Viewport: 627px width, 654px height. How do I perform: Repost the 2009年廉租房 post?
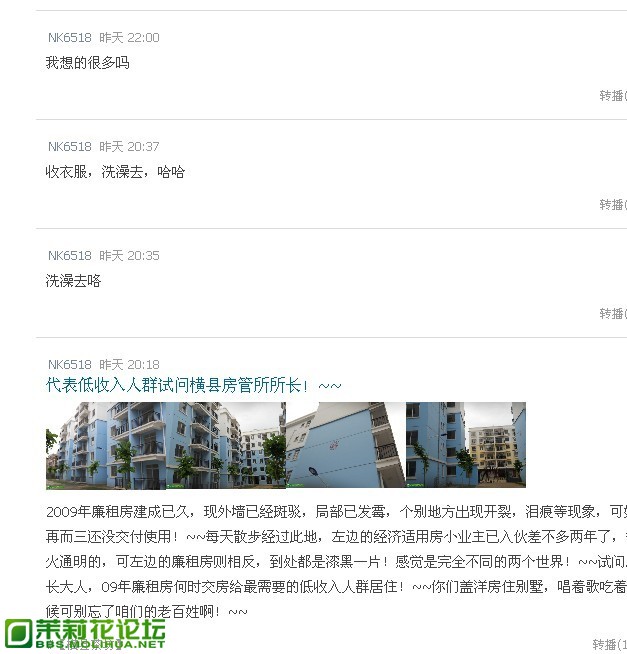609,645
